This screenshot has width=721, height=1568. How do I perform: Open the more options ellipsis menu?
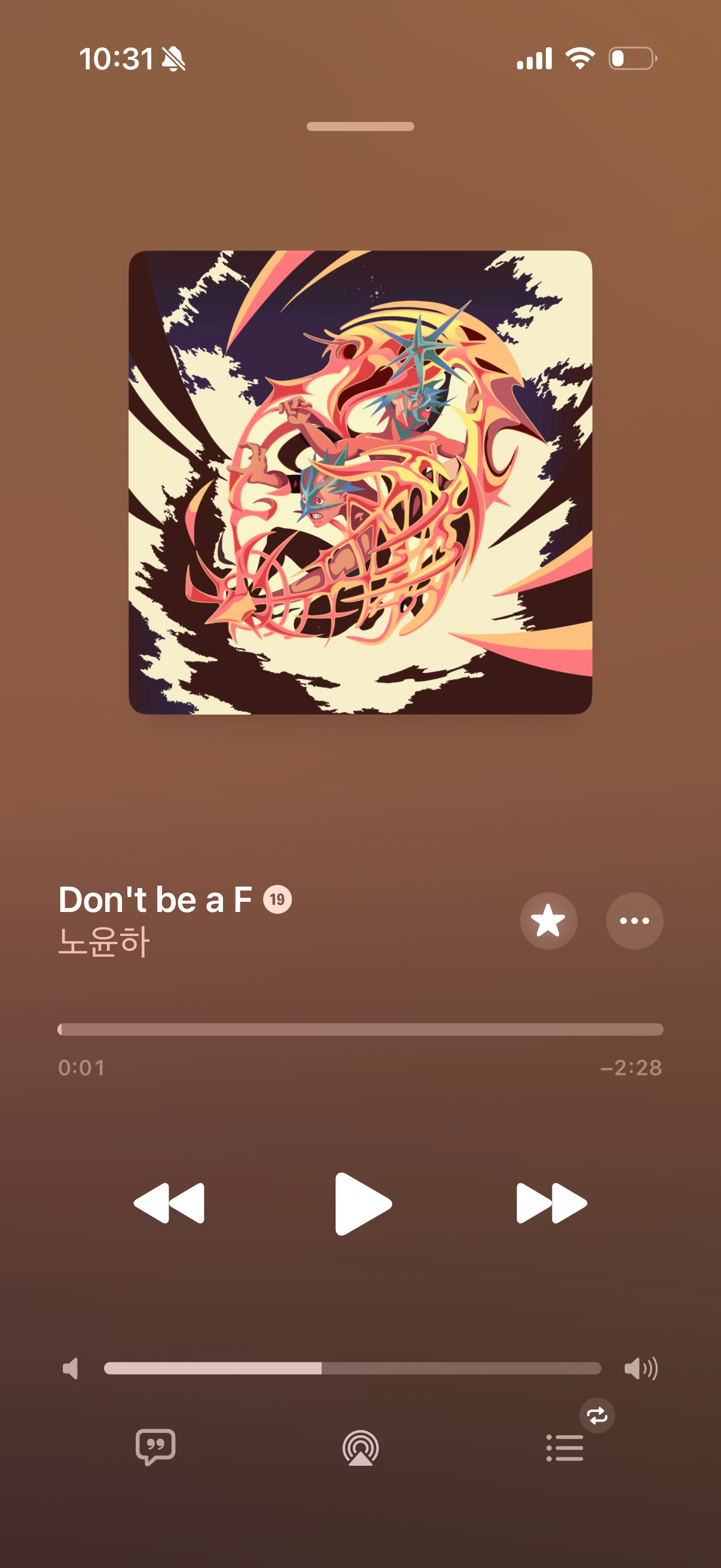634,921
